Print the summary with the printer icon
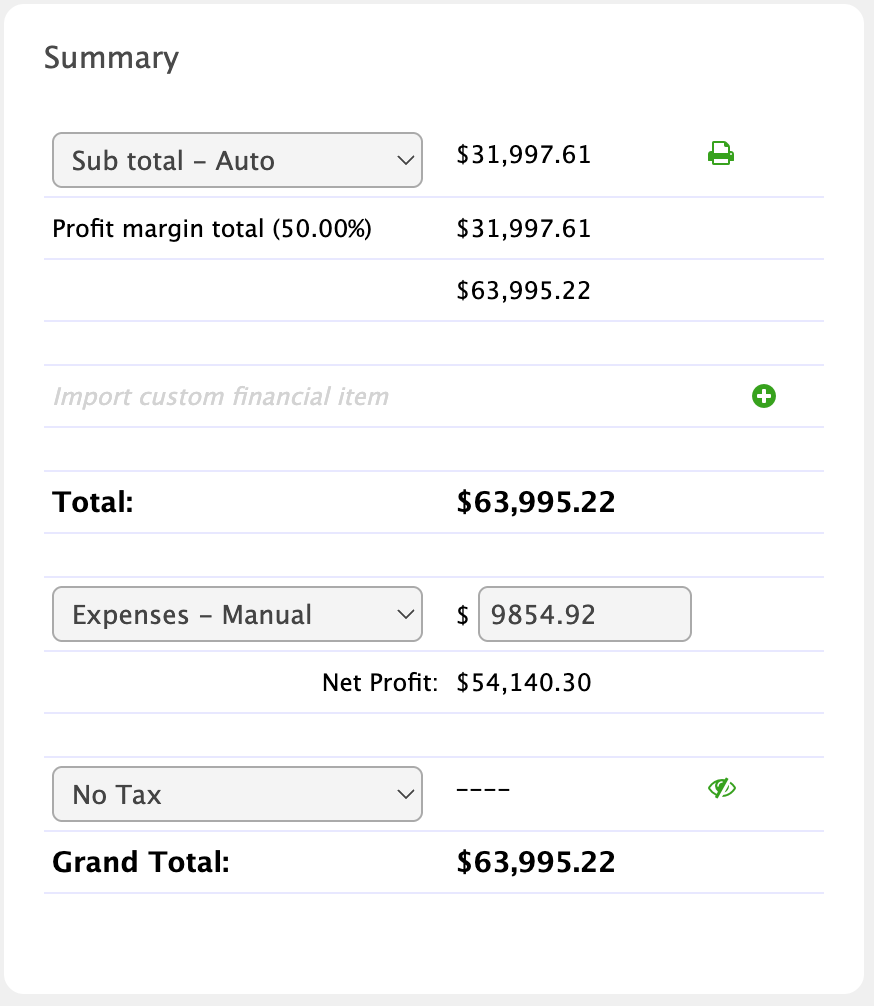Image resolution: width=874 pixels, height=1006 pixels. 721,154
